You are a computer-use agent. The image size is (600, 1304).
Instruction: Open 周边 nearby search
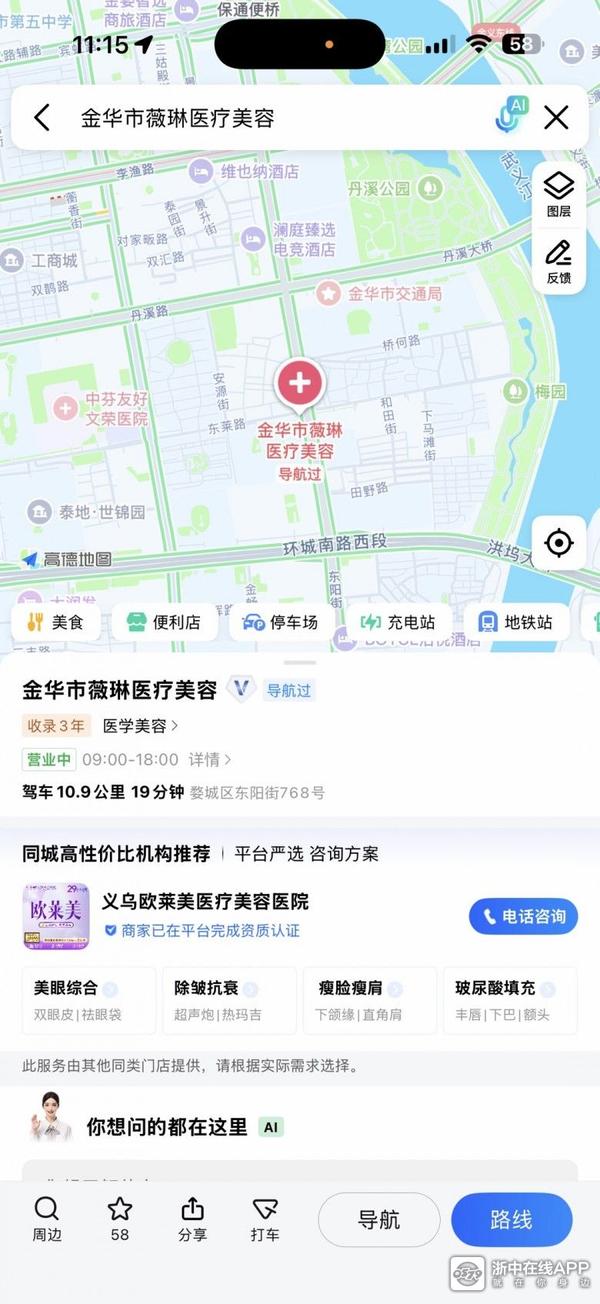(46, 1220)
